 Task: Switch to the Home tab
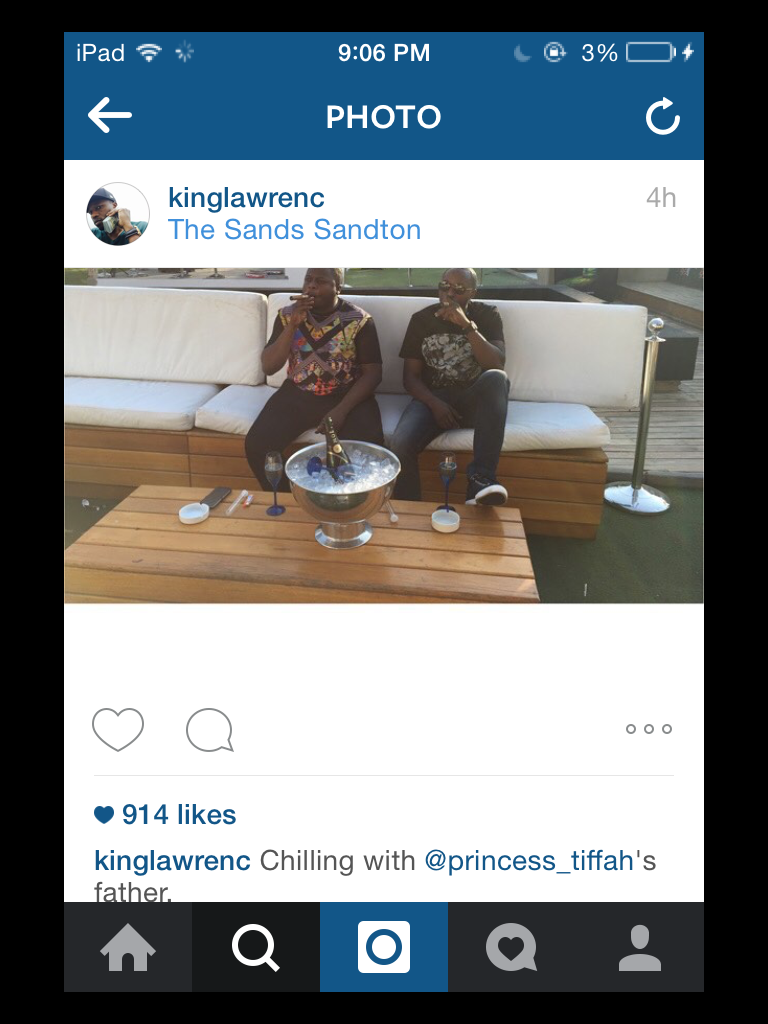[128, 948]
